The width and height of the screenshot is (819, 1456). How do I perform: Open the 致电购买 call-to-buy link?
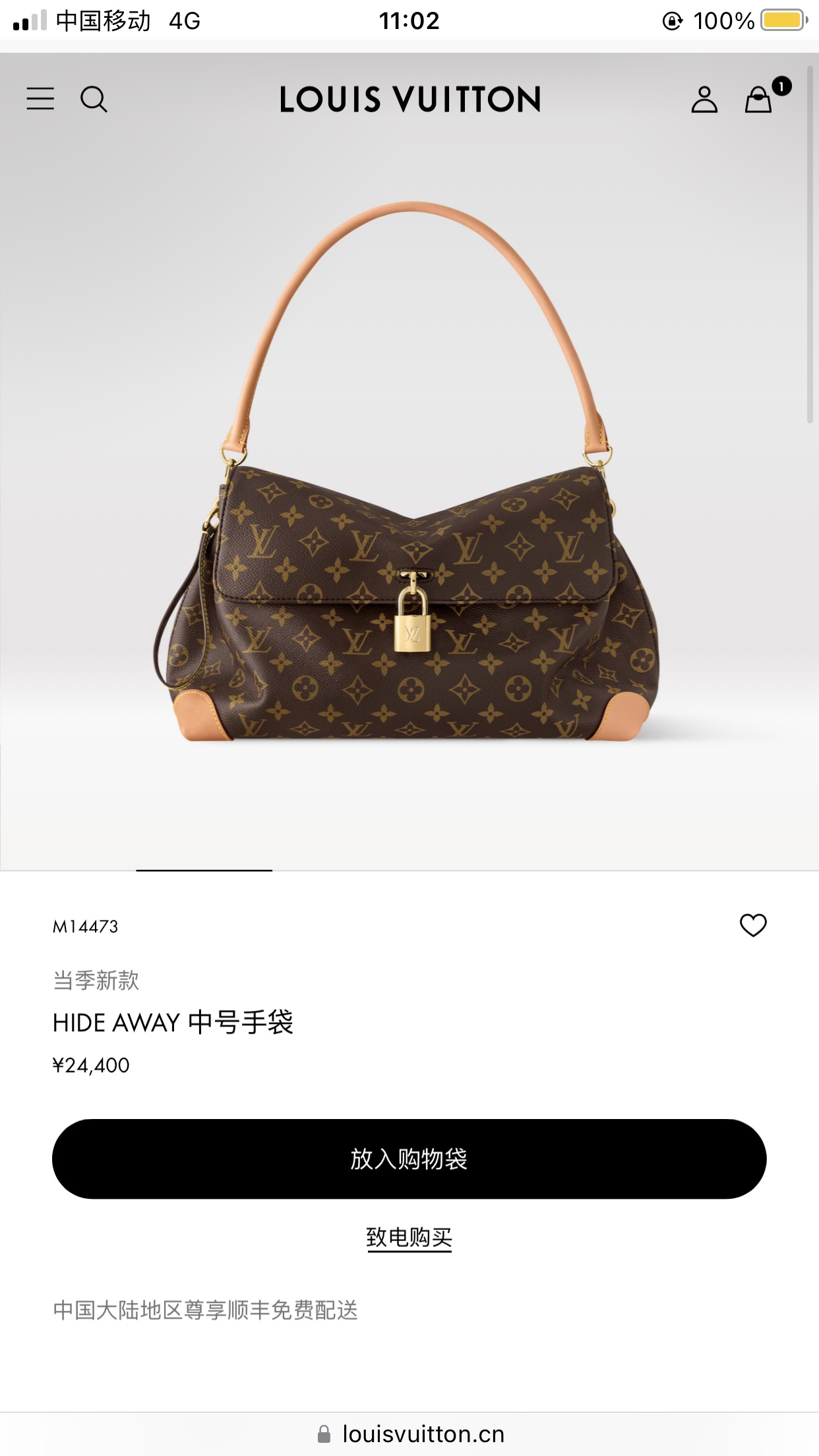click(x=409, y=1238)
